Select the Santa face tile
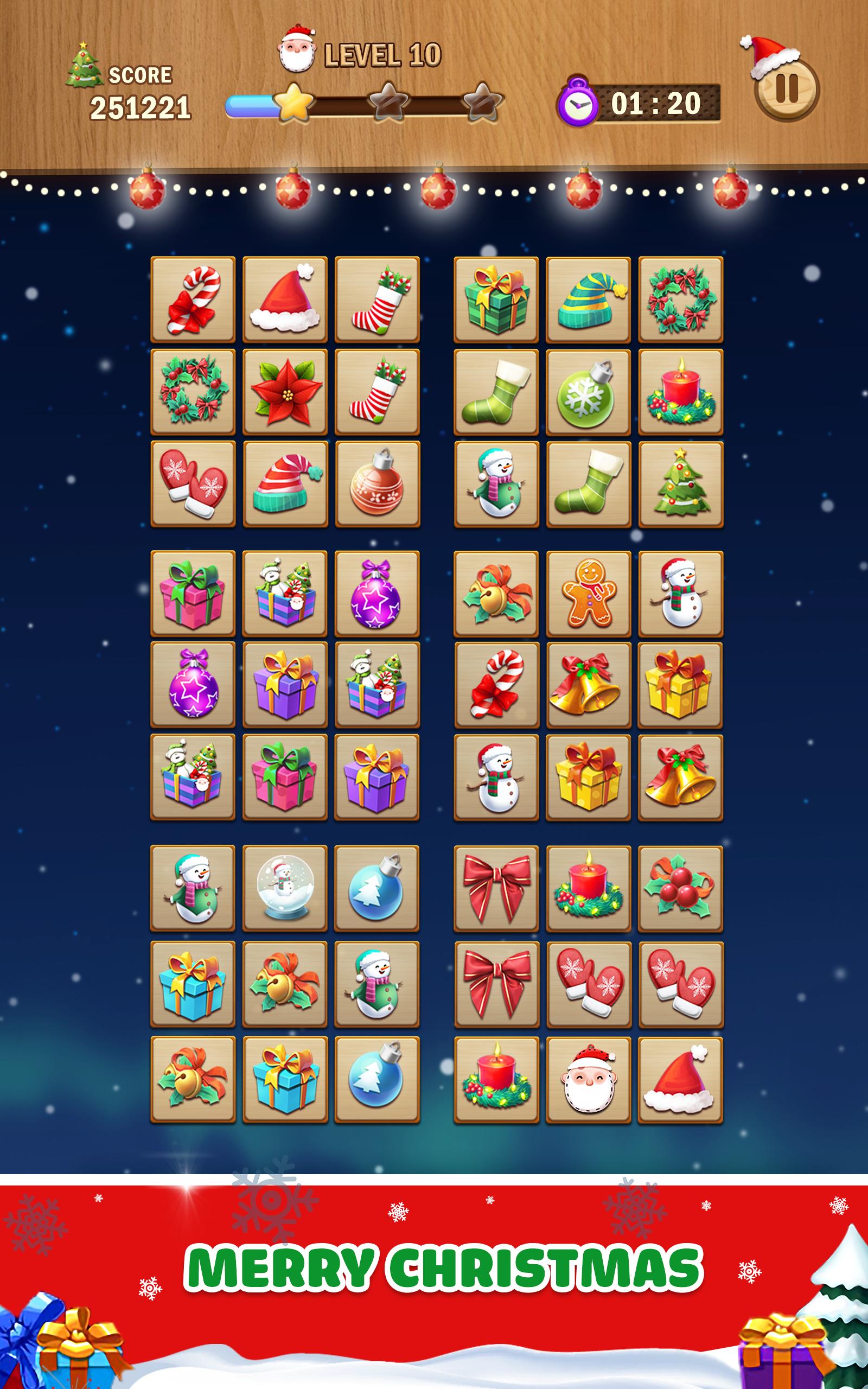 tap(589, 1080)
